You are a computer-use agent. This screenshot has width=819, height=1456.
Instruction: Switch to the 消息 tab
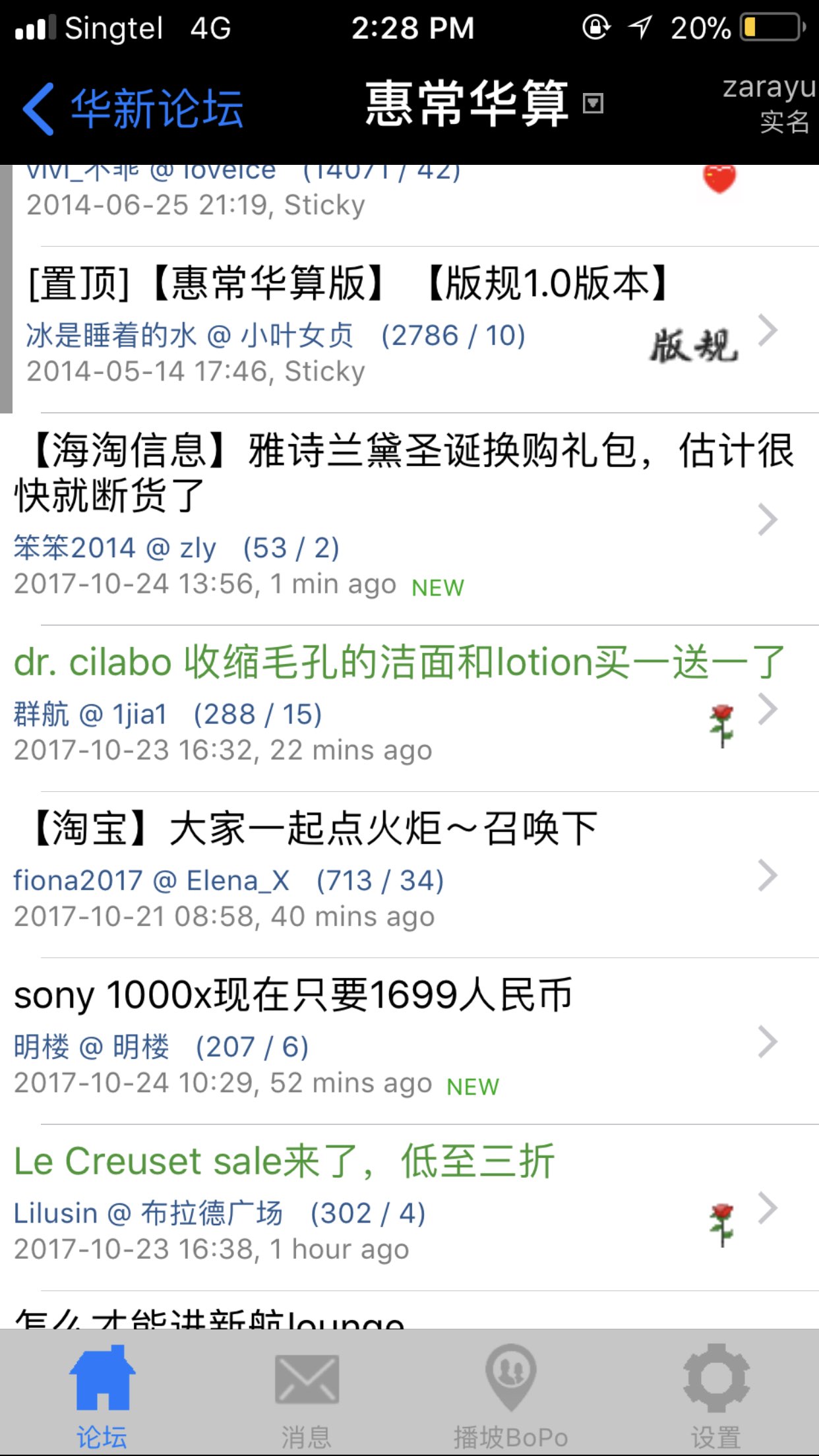pos(307,1391)
